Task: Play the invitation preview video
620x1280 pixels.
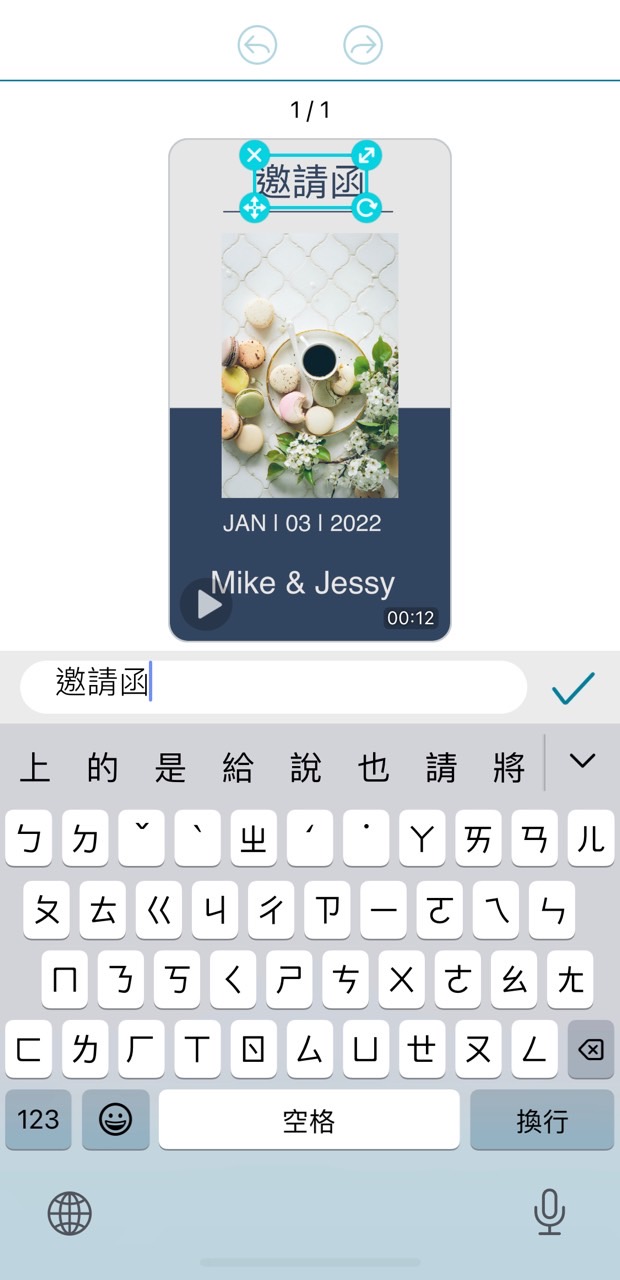Action: coord(207,604)
